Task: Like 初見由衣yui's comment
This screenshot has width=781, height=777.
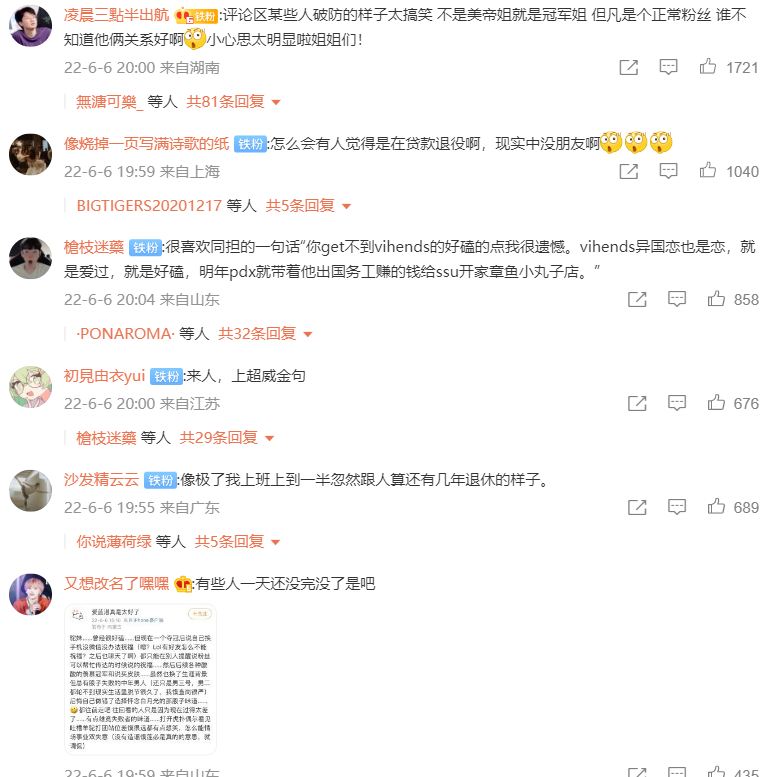Action: pos(716,403)
